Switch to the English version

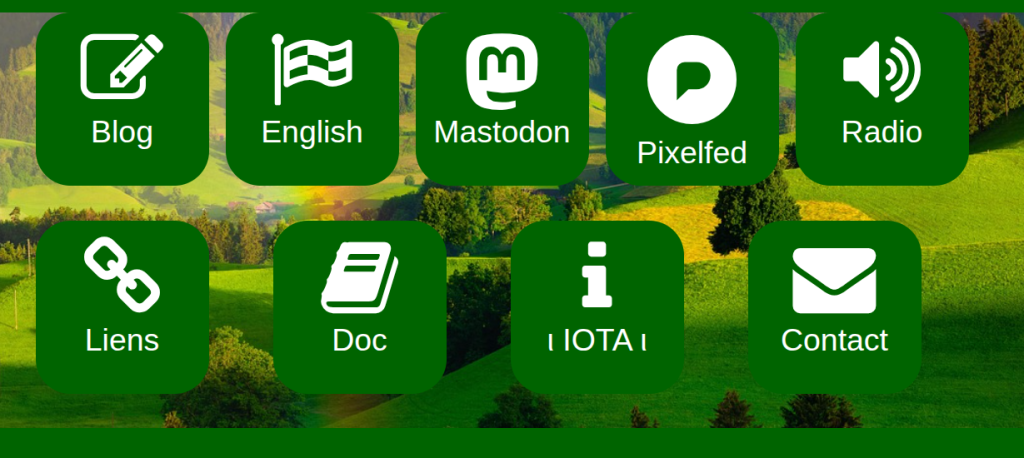point(312,98)
